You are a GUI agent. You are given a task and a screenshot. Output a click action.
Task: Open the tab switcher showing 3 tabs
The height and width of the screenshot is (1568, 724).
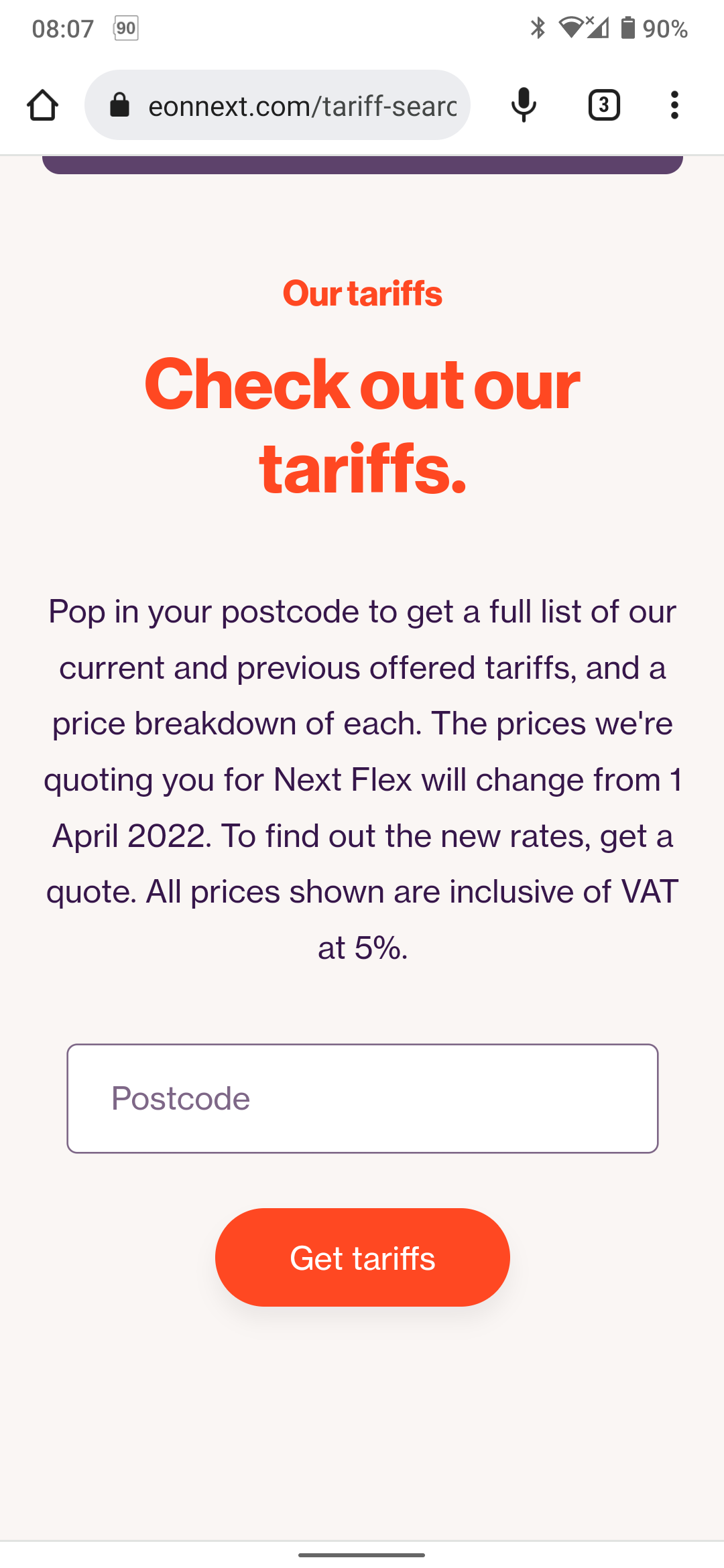tap(603, 105)
